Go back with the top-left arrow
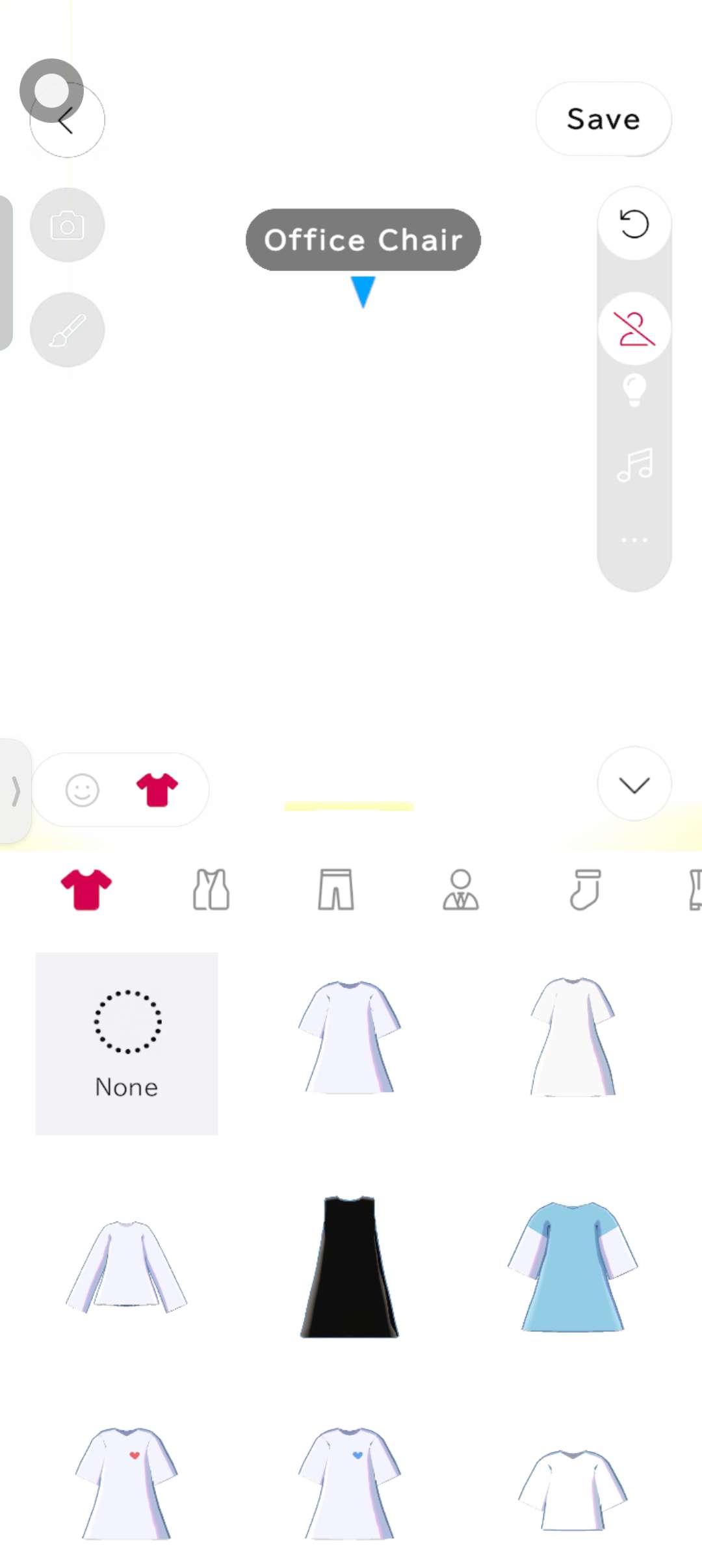Screen dimensions: 702x1568 66,120
